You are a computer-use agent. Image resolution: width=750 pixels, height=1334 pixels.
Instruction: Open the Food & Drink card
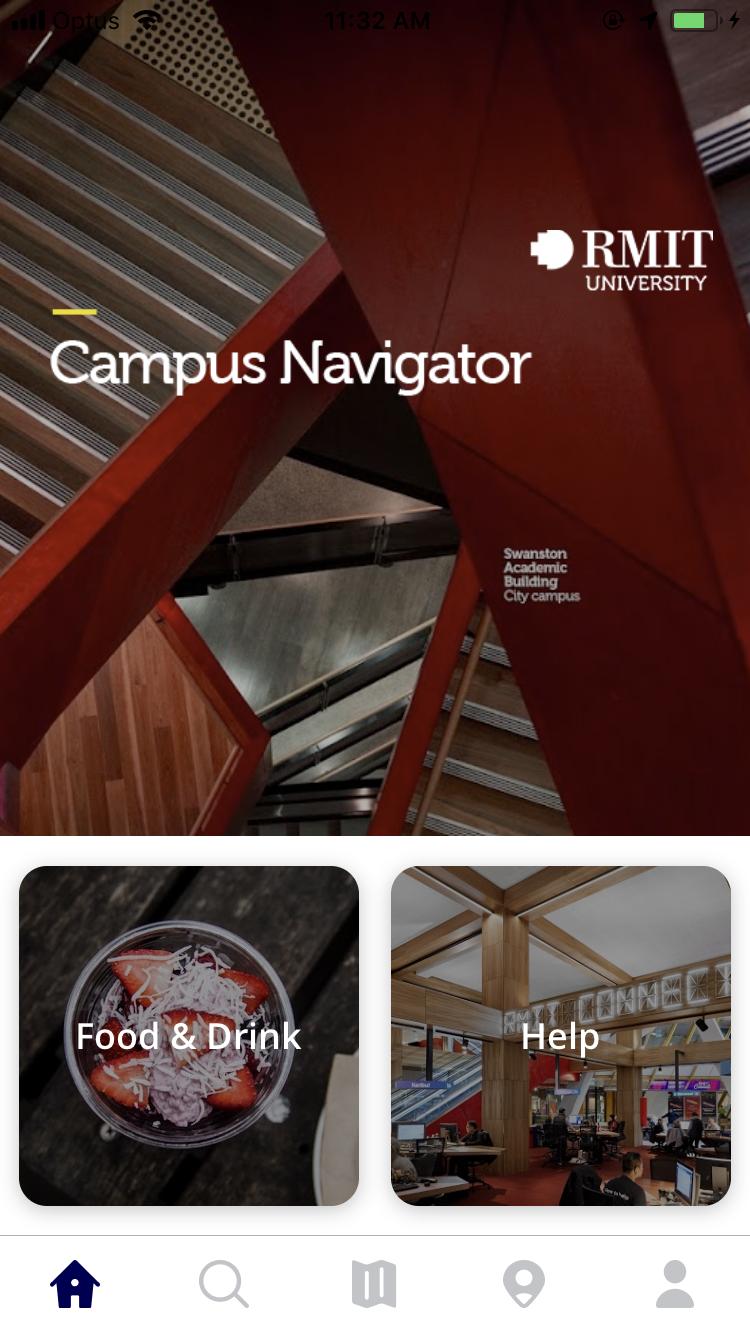coord(189,1035)
